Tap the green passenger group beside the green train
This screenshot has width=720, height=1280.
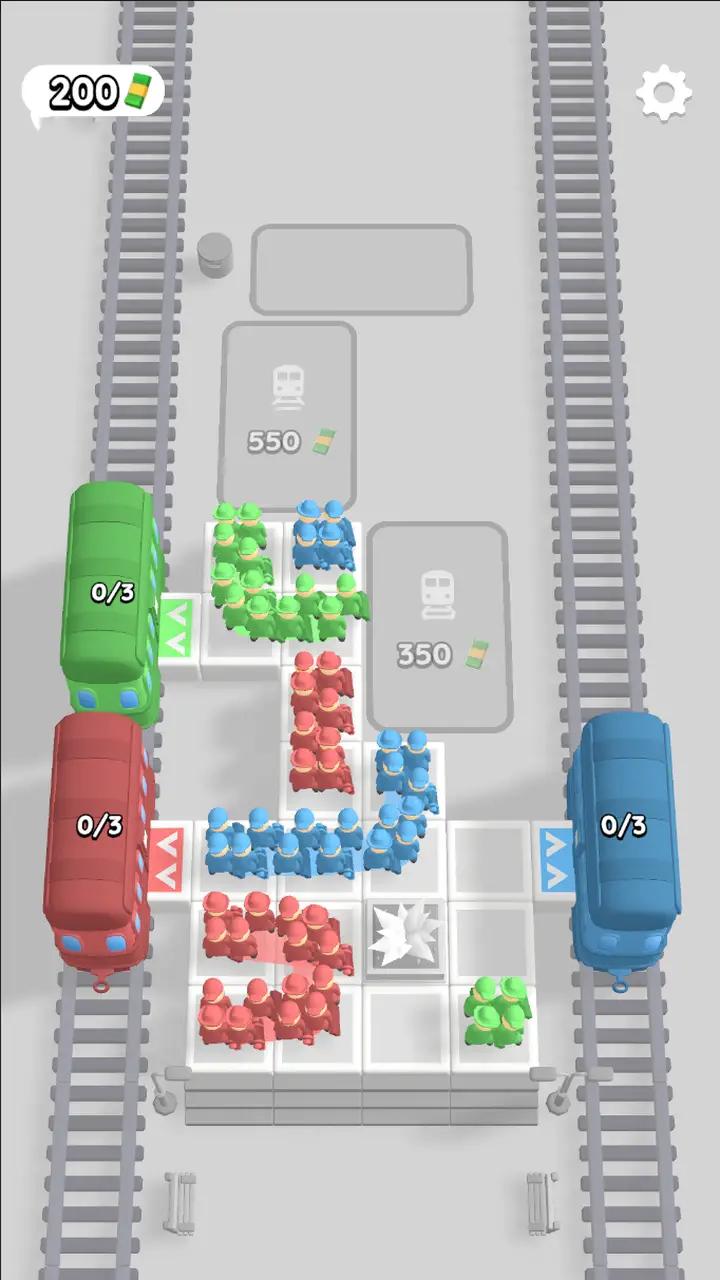tap(245, 575)
